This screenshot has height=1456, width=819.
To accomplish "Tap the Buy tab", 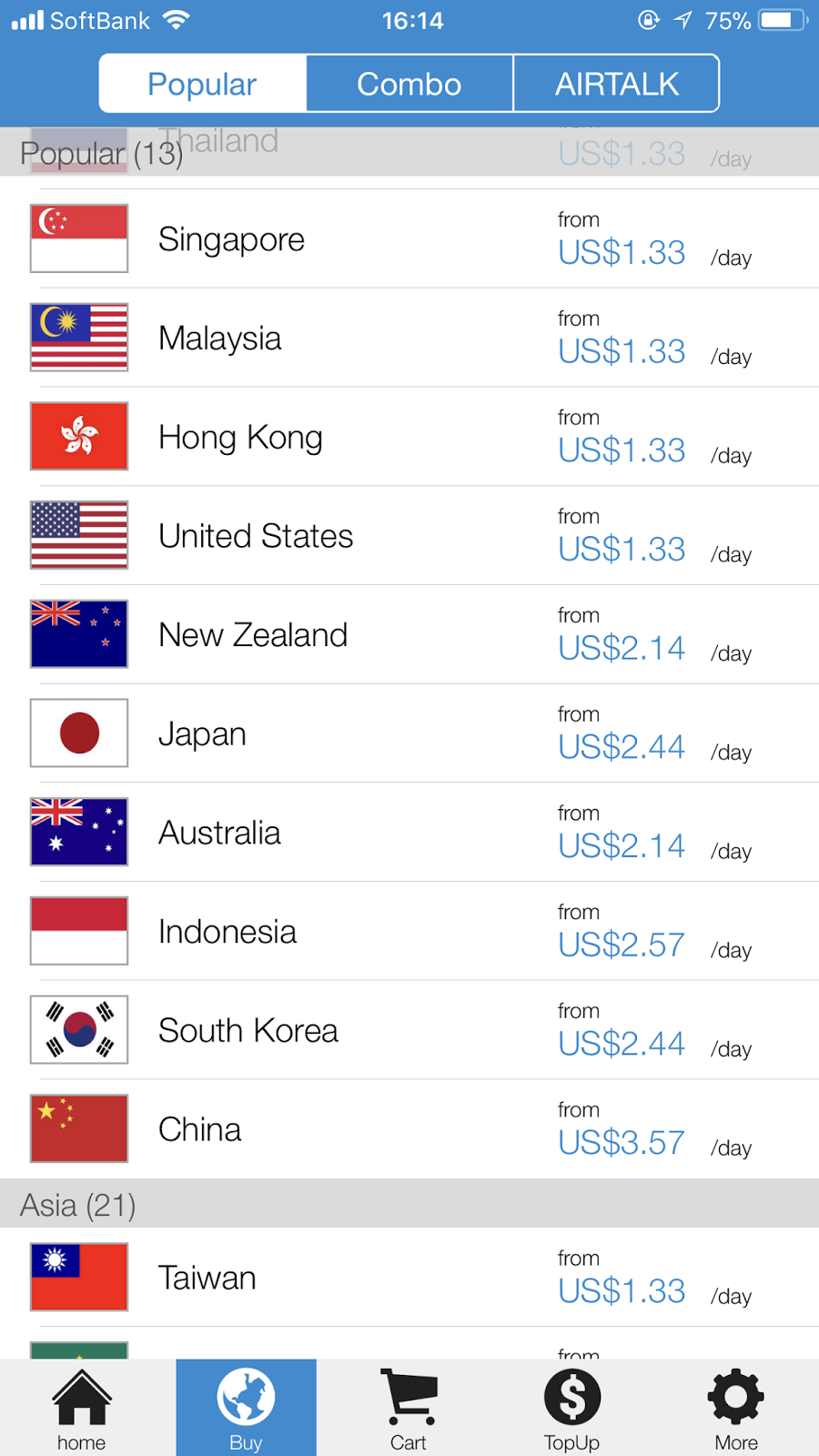I will (246, 1408).
